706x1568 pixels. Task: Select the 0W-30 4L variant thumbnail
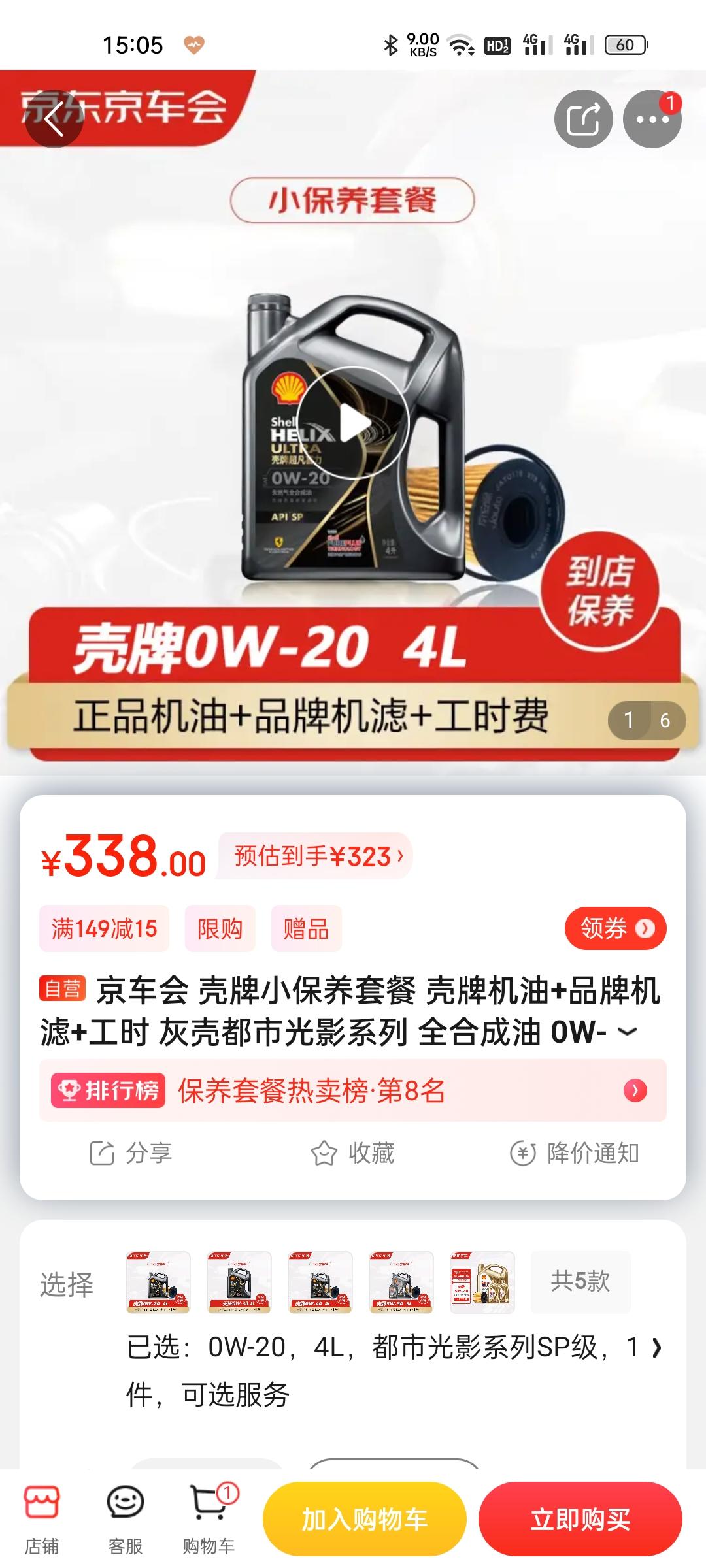[239, 1282]
